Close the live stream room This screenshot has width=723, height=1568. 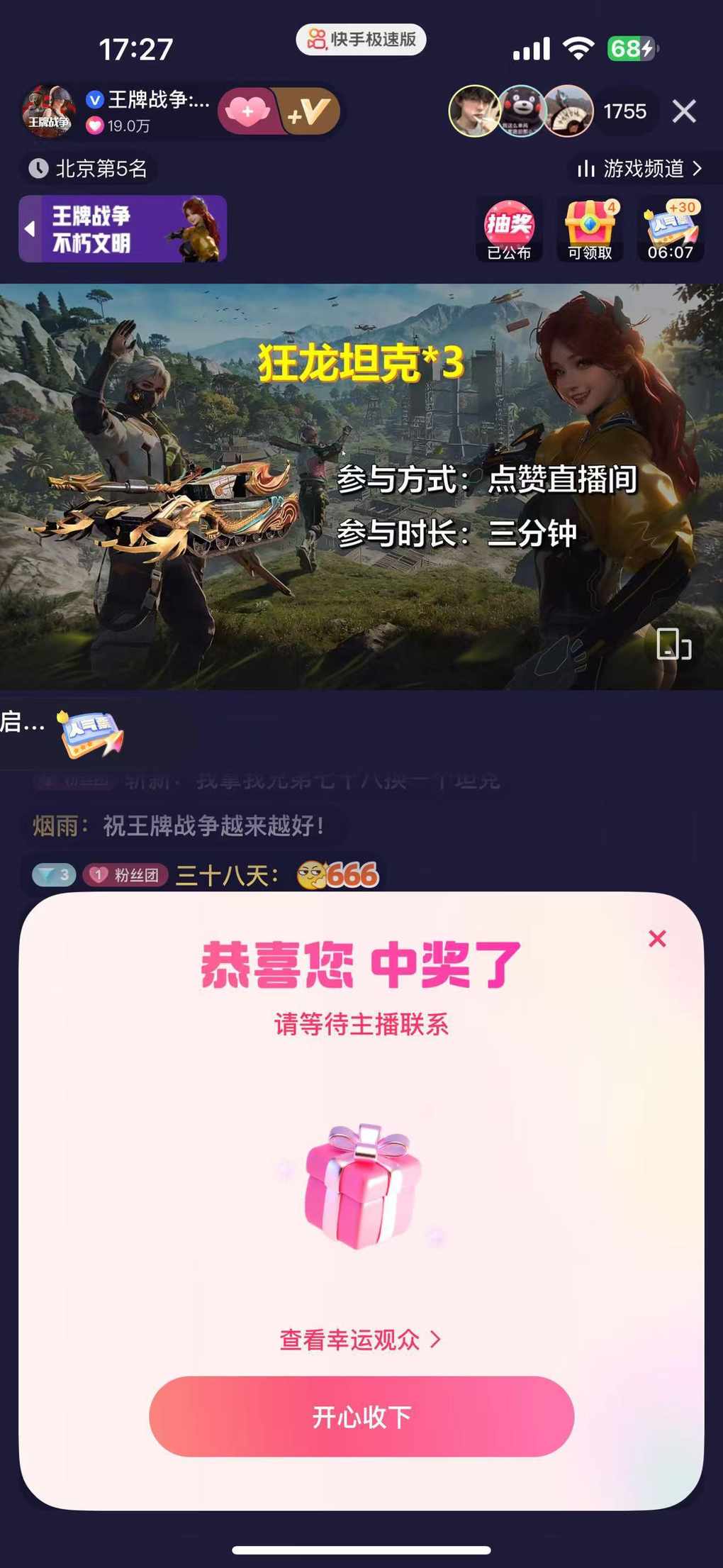point(684,111)
